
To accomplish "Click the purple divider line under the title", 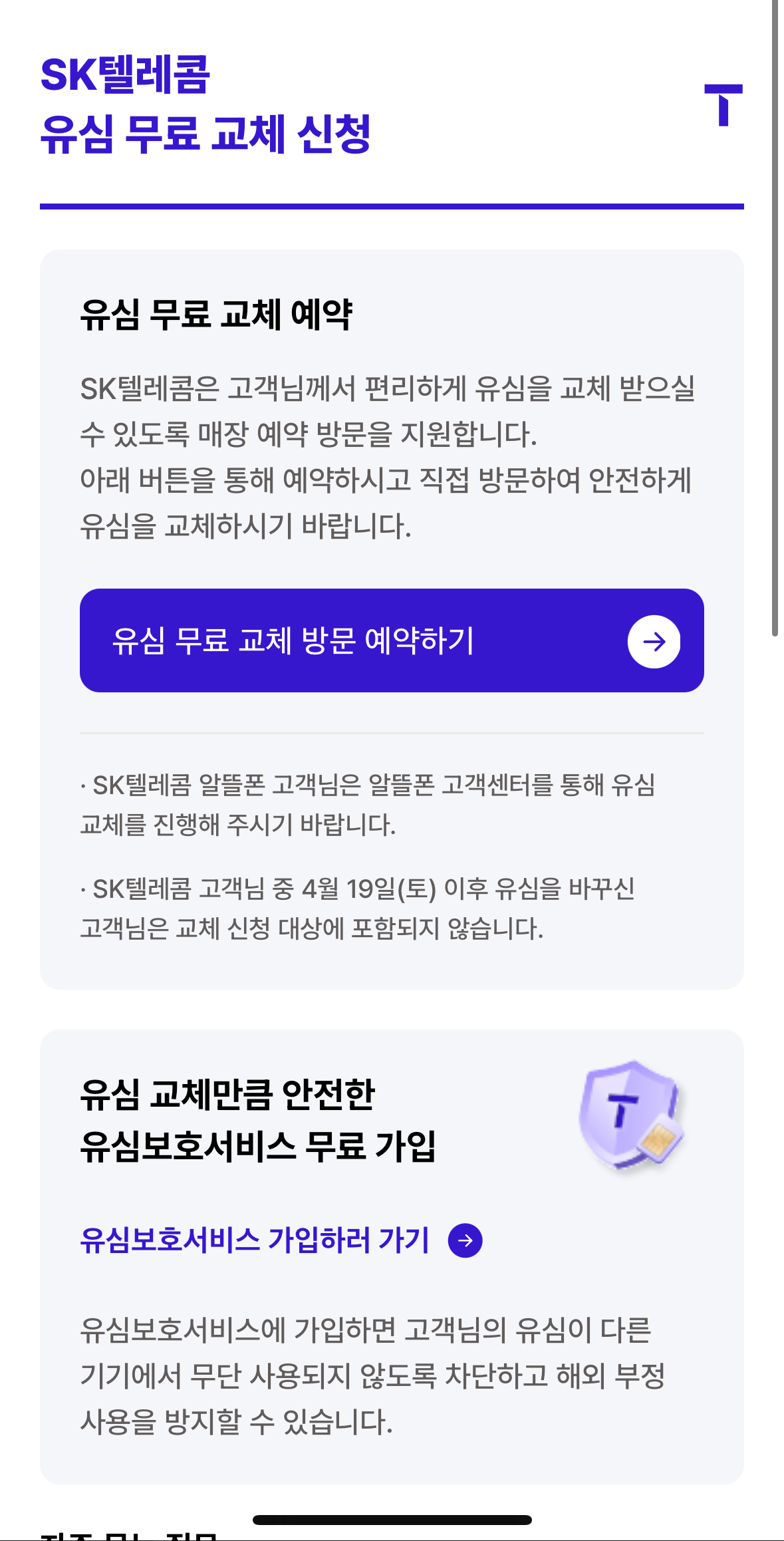I will [x=392, y=206].
